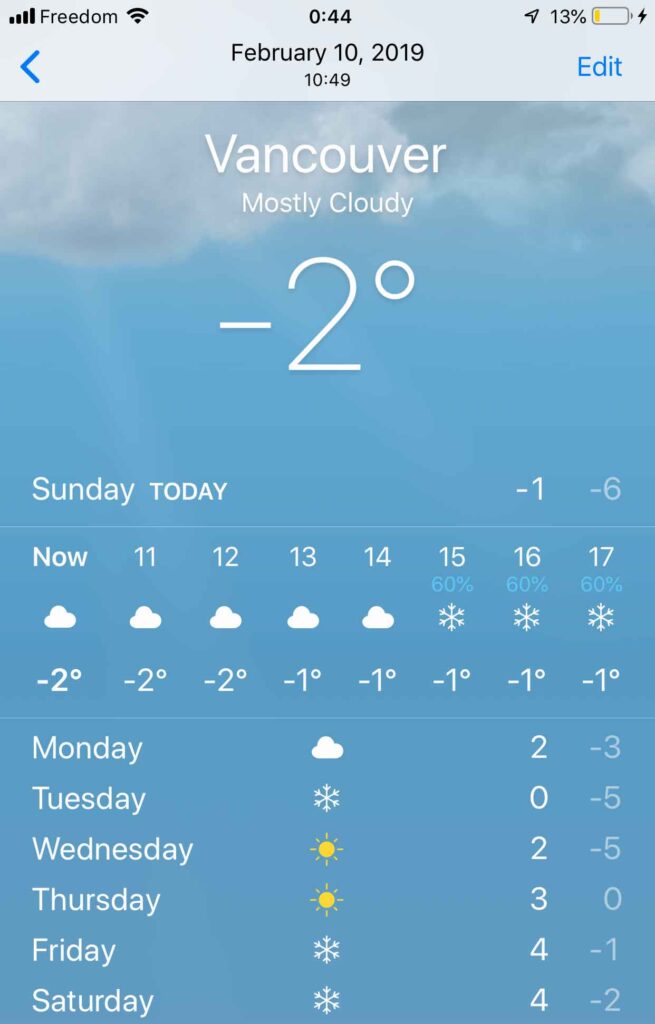
Task: Tap Edit to modify this photo
Action: pos(599,67)
